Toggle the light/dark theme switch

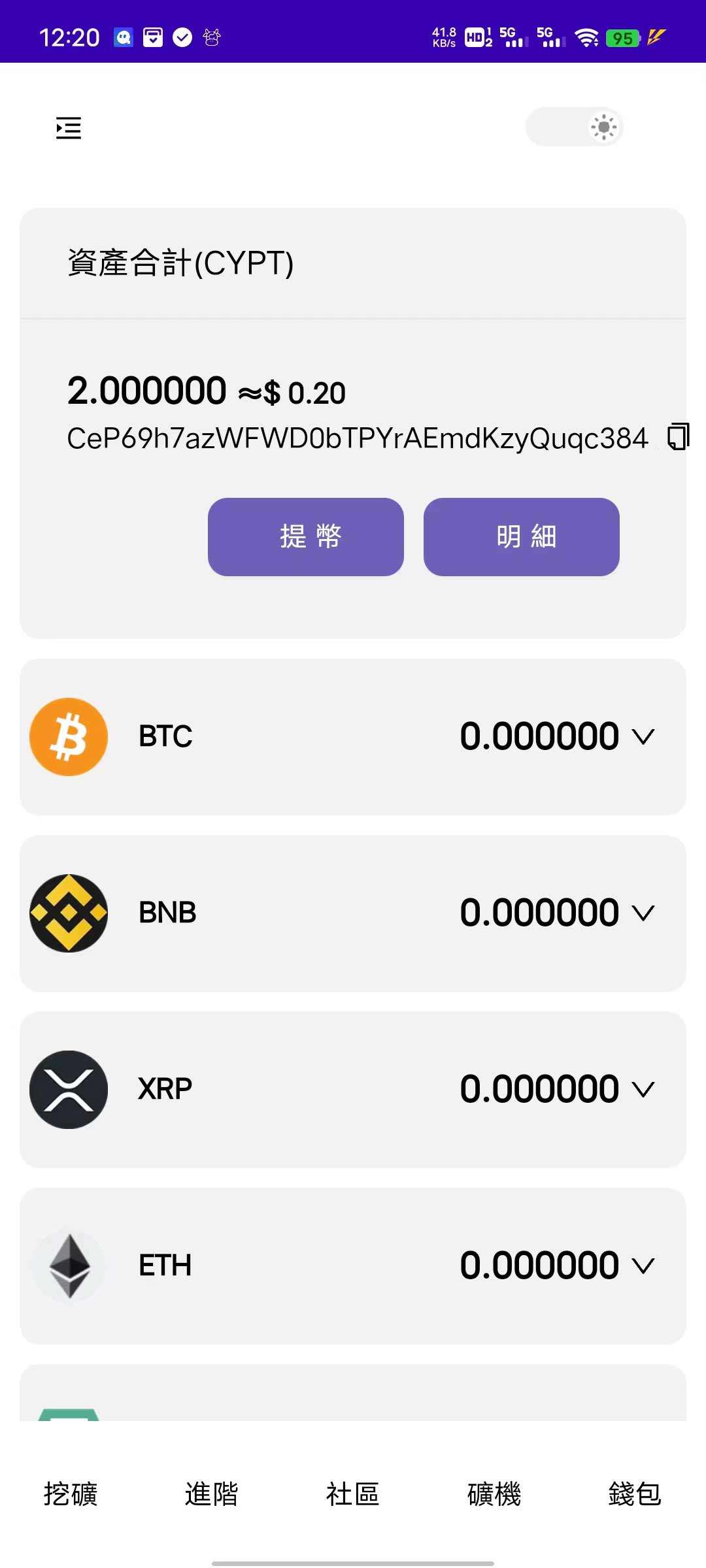pos(575,127)
